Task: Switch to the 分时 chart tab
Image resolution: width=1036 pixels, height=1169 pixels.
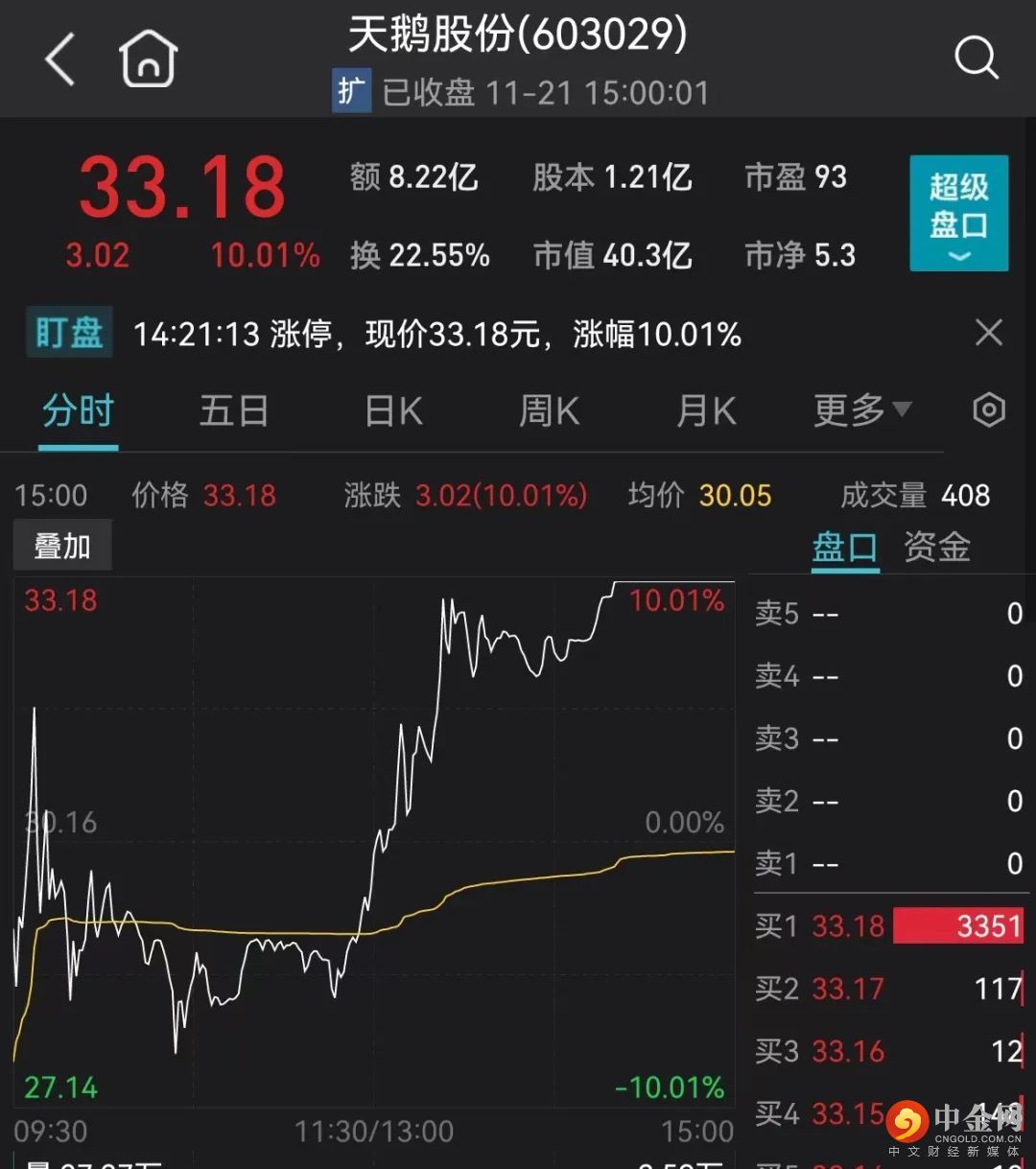Action: pyautogui.click(x=78, y=411)
